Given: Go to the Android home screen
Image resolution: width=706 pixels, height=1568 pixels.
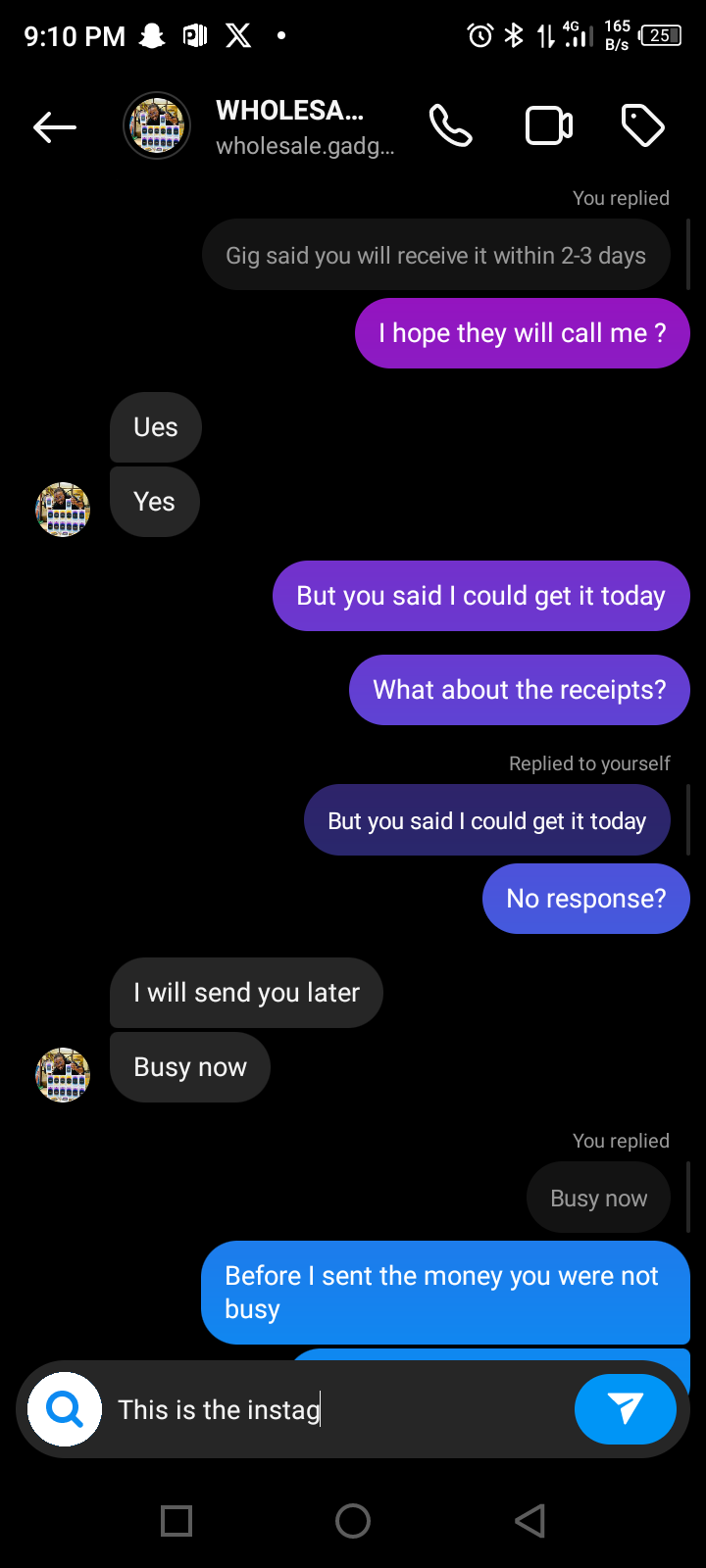Looking at the screenshot, I should 353,1521.
